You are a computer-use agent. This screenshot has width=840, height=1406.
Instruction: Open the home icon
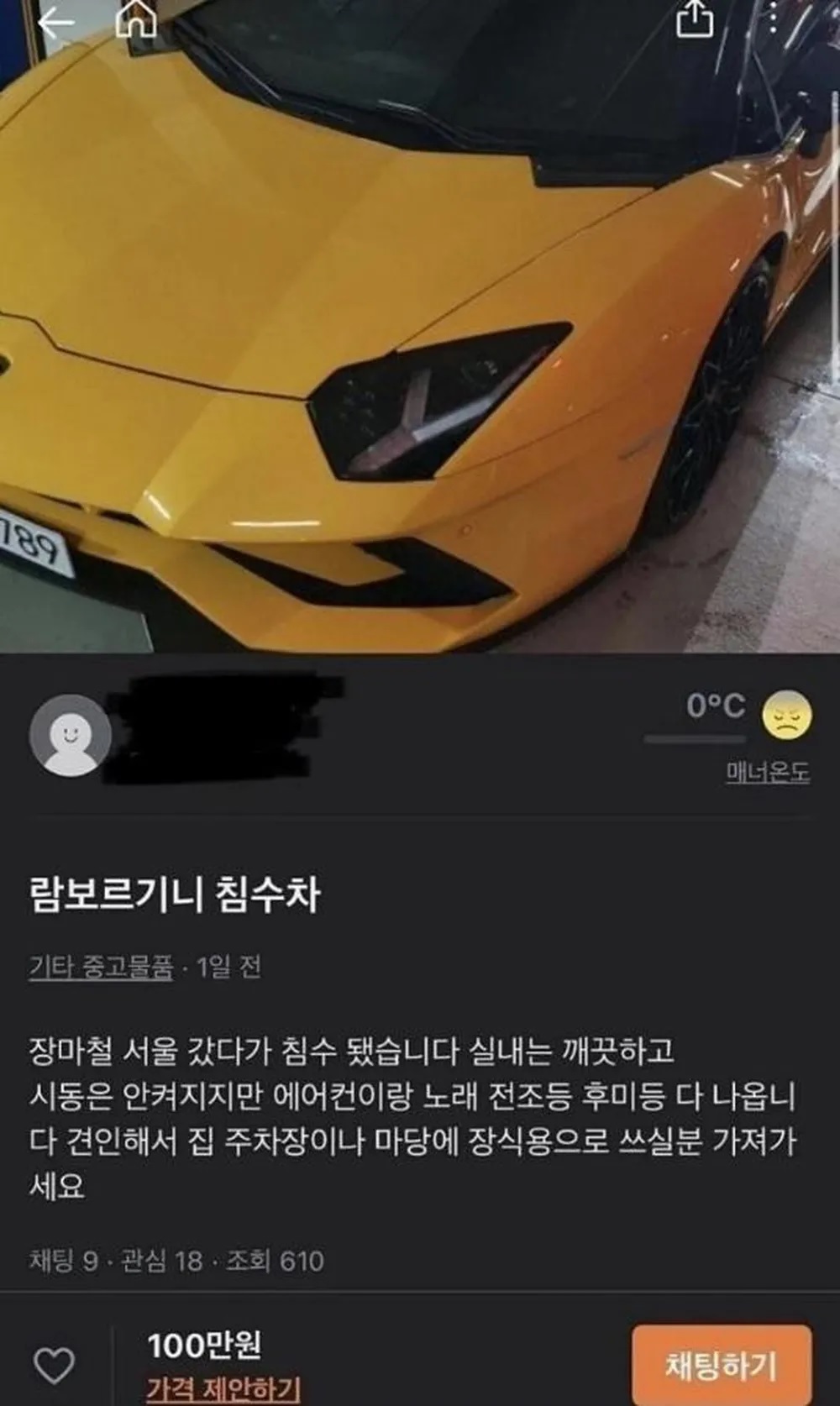(135, 20)
